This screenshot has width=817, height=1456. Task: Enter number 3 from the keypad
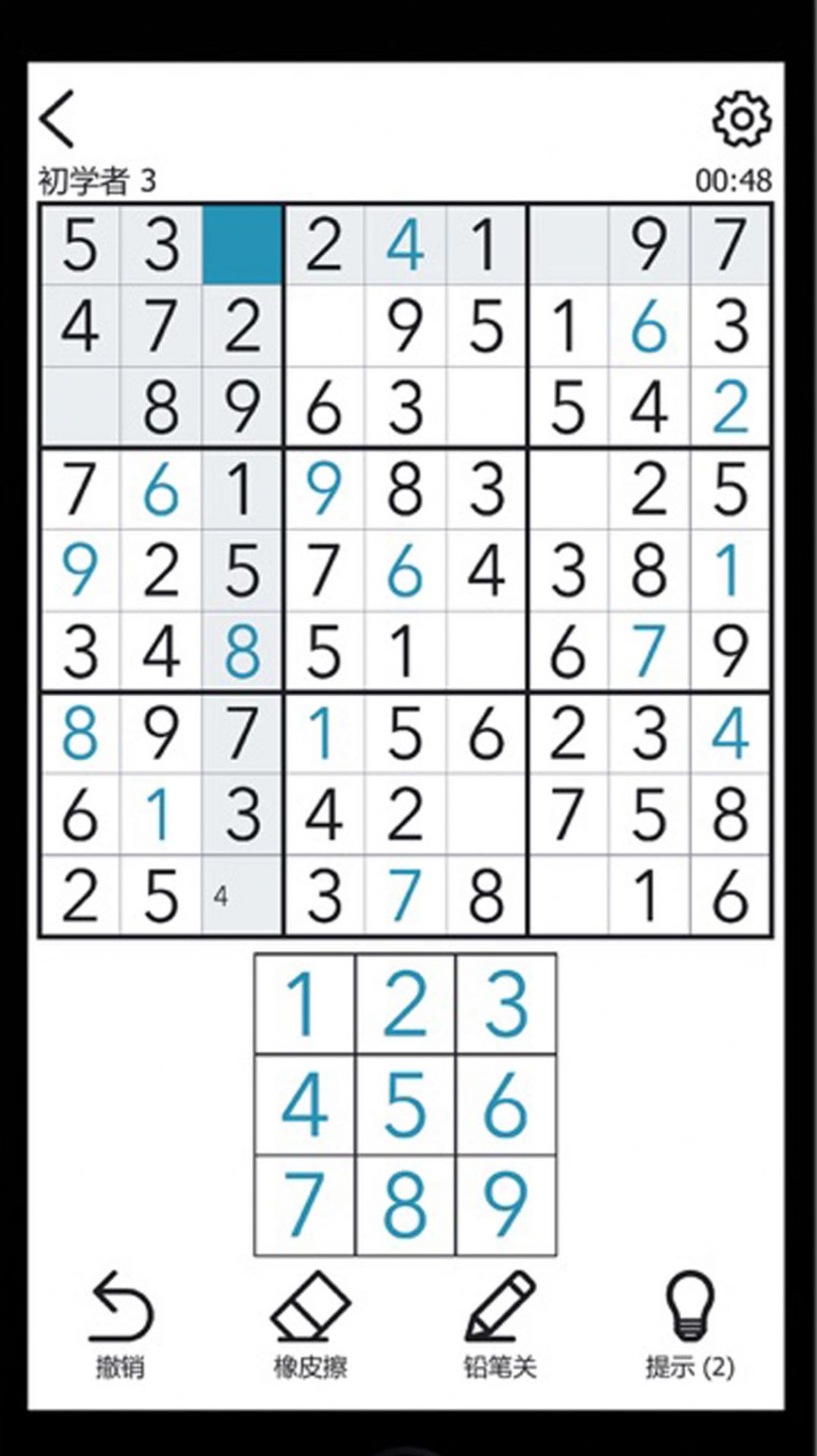coord(506,1003)
